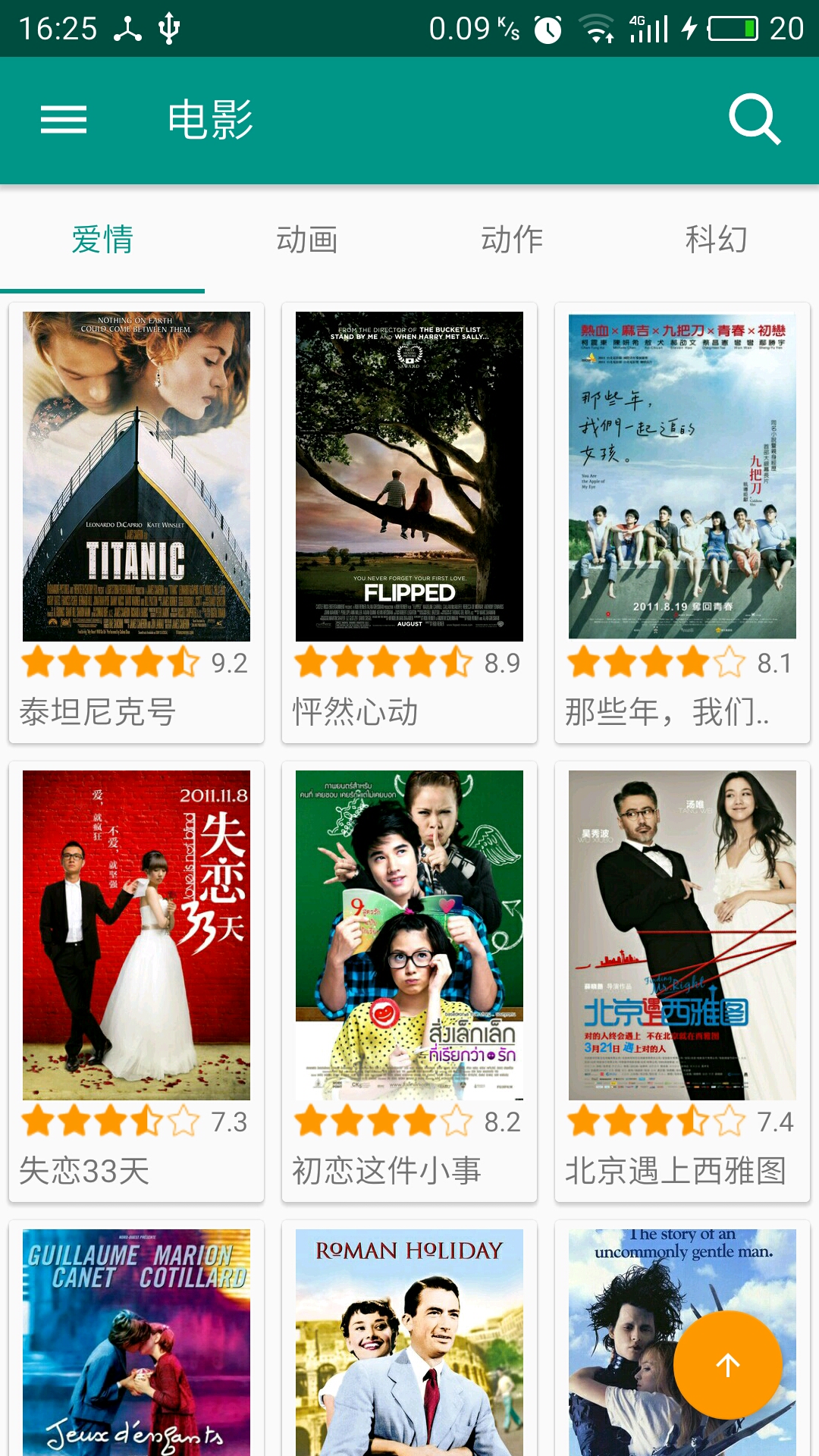Select the 爱情 tab
This screenshot has width=819, height=1456.
click(102, 240)
